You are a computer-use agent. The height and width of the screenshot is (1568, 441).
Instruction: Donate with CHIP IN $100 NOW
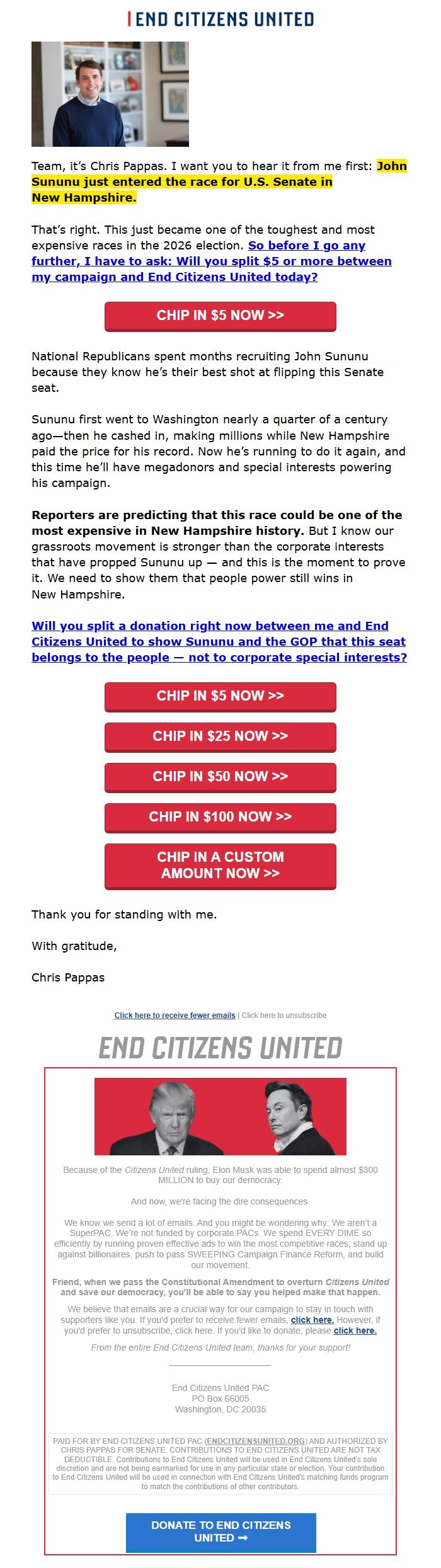pos(220,817)
